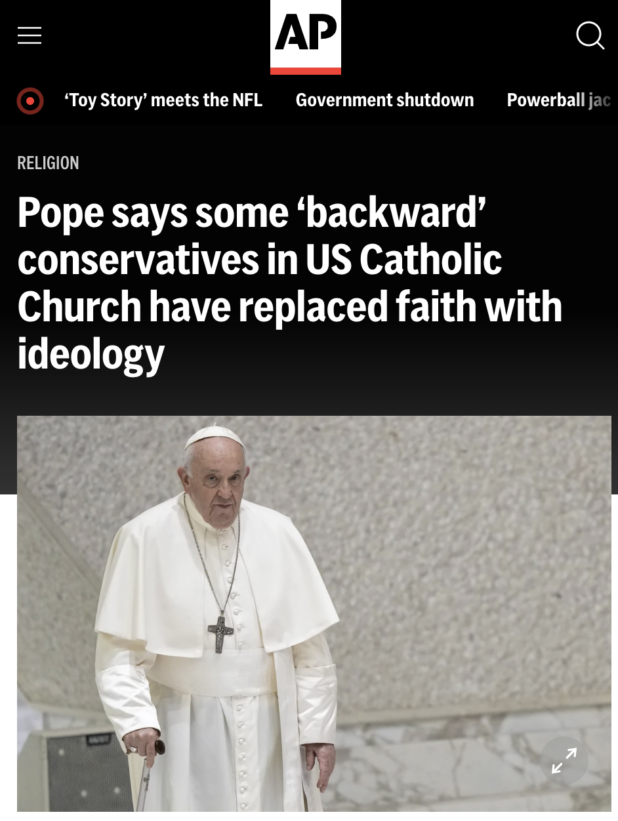Go to the AP home page logo
The width and height of the screenshot is (618, 821).
tap(305, 37)
